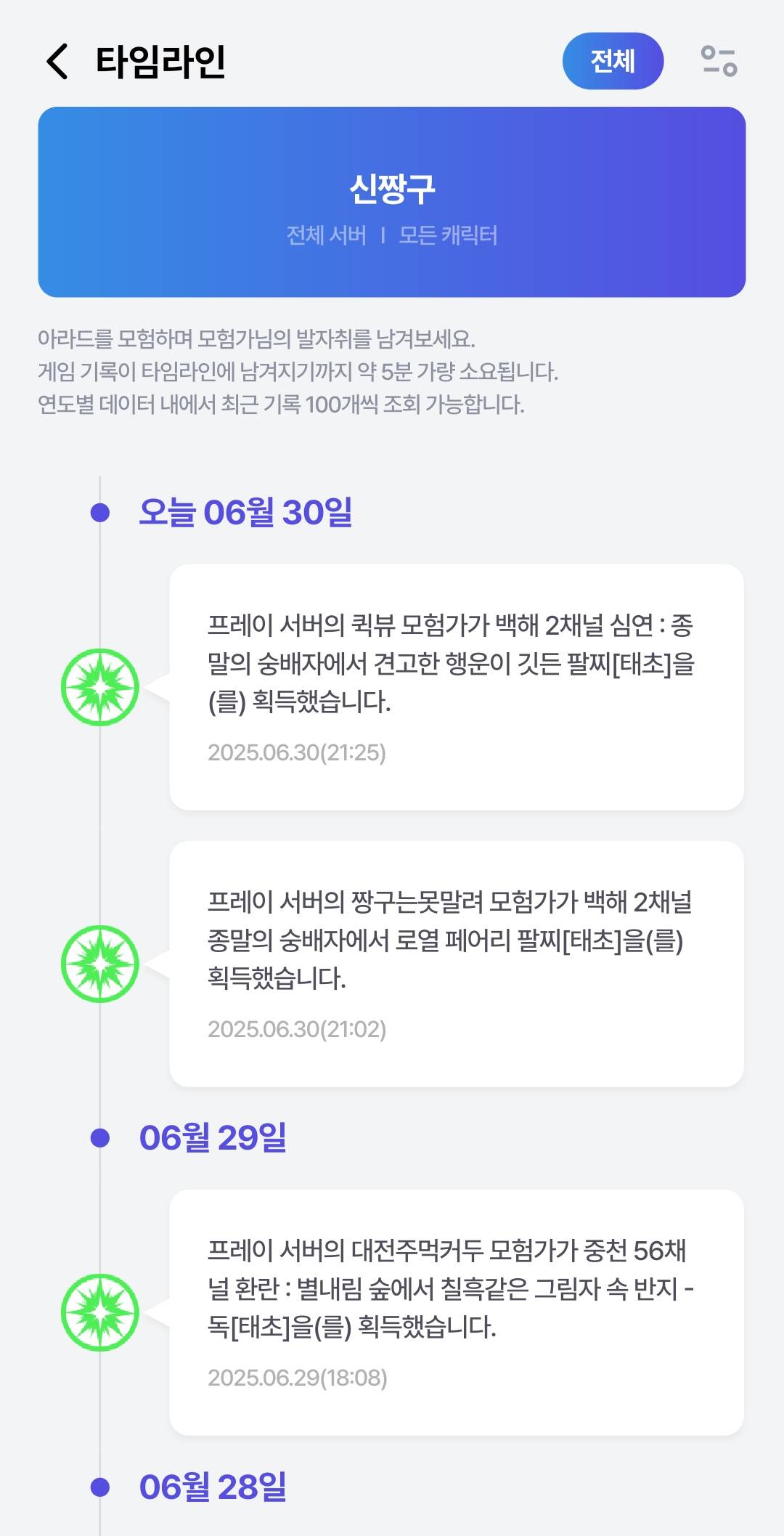The height and width of the screenshot is (1536, 784).
Task: Open the 대전주먹커두 모험가 timeline entry
Action: [456, 1312]
